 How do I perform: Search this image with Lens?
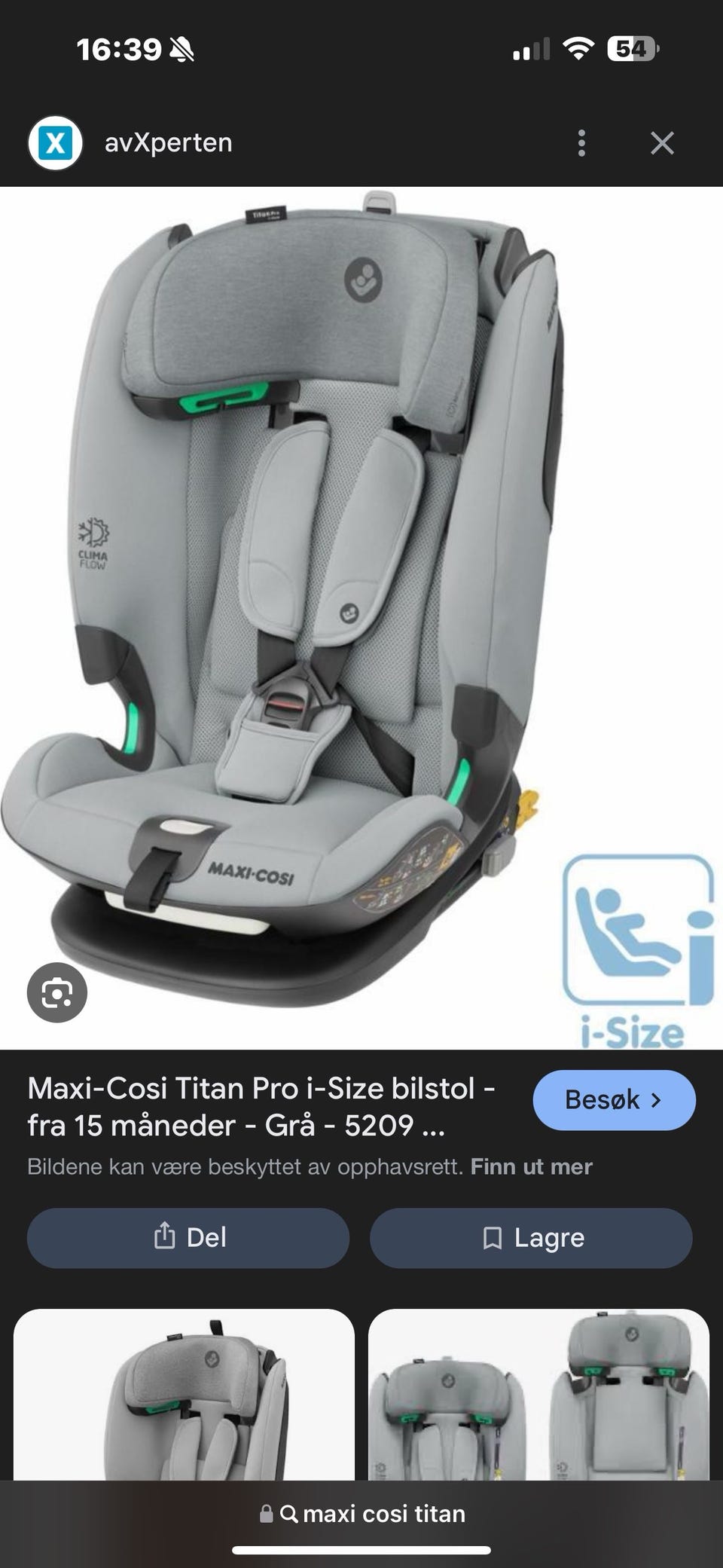[x=57, y=993]
